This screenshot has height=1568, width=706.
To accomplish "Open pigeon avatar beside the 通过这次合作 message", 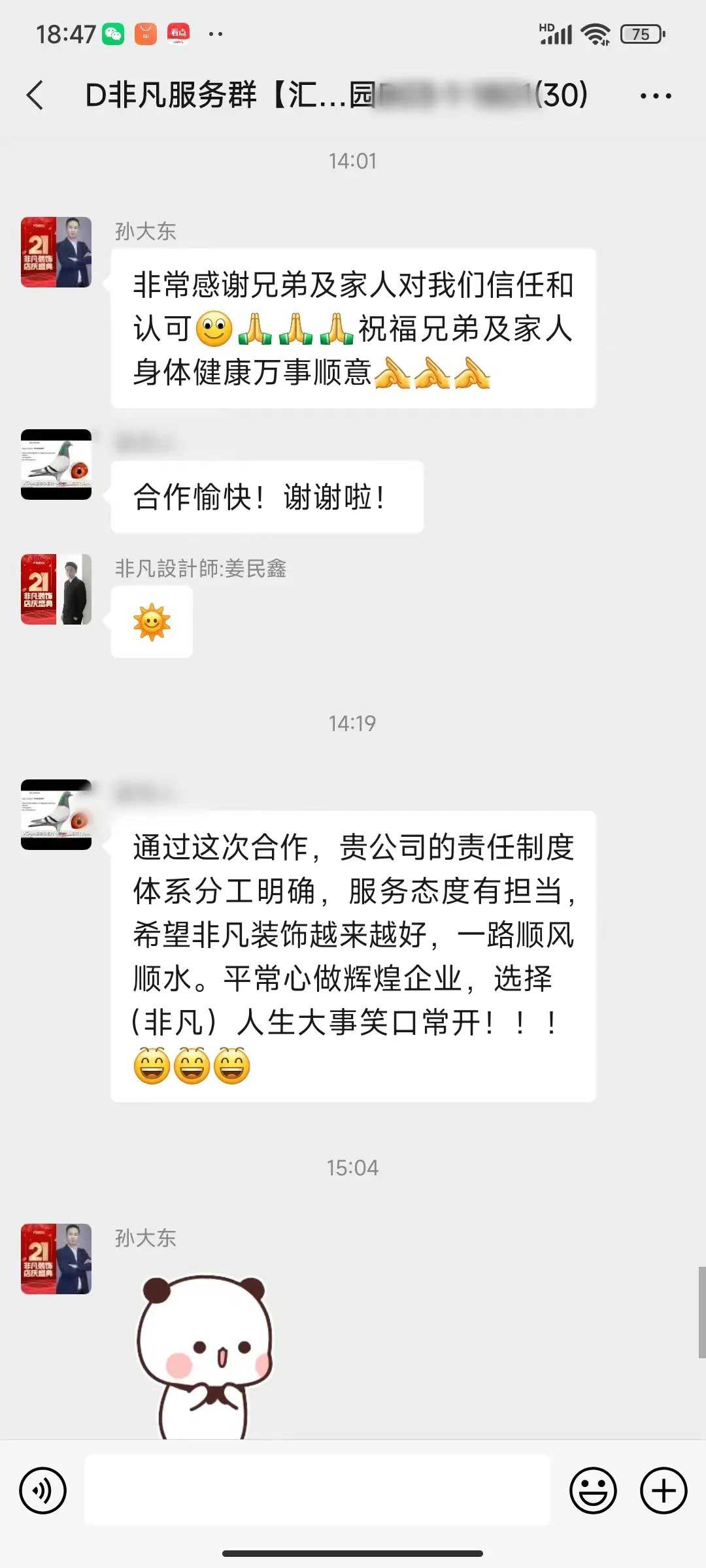I will click(56, 815).
